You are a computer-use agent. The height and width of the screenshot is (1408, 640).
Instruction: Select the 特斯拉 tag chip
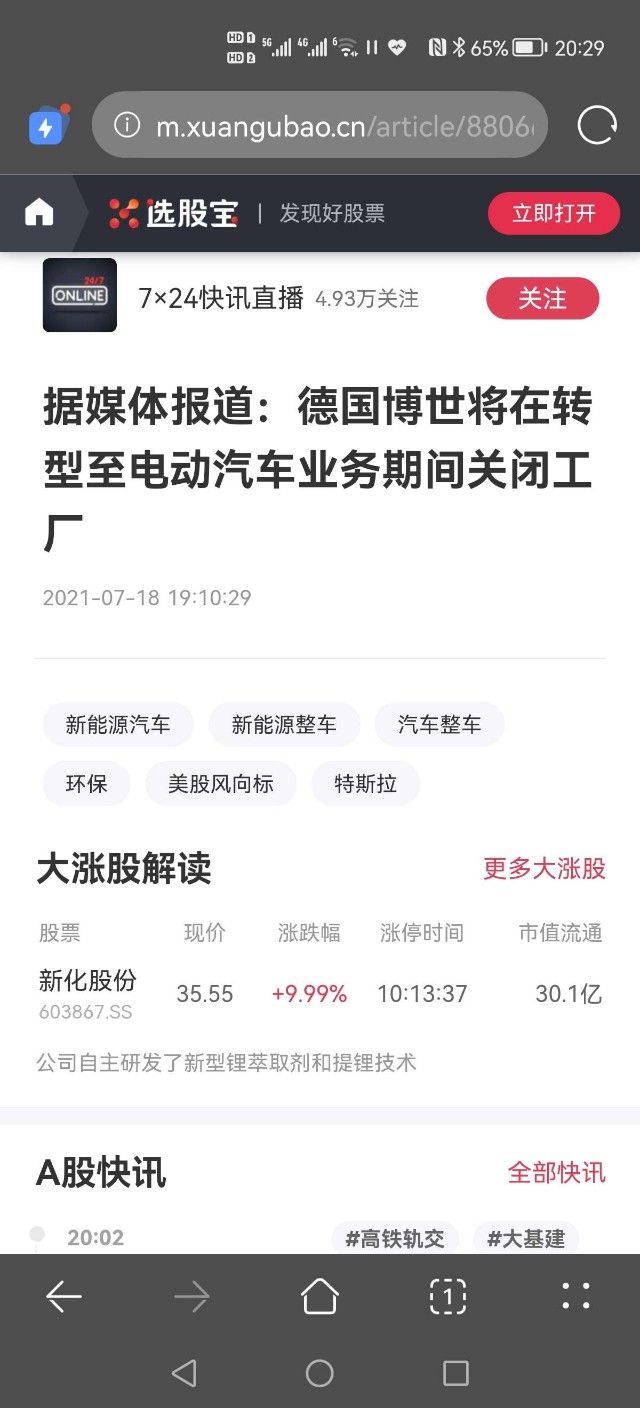coord(365,784)
